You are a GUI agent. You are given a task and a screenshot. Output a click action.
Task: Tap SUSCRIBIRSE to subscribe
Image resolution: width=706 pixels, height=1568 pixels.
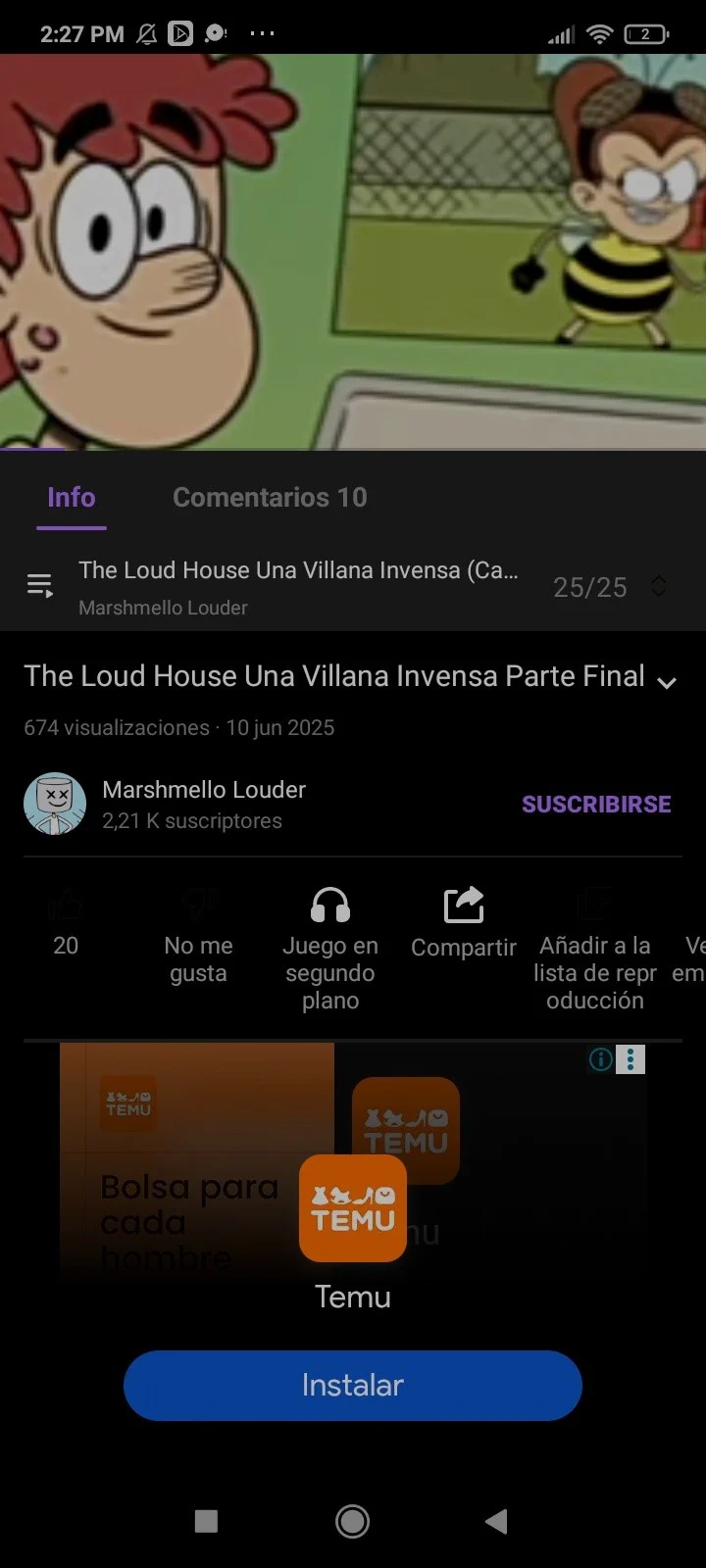pos(596,805)
